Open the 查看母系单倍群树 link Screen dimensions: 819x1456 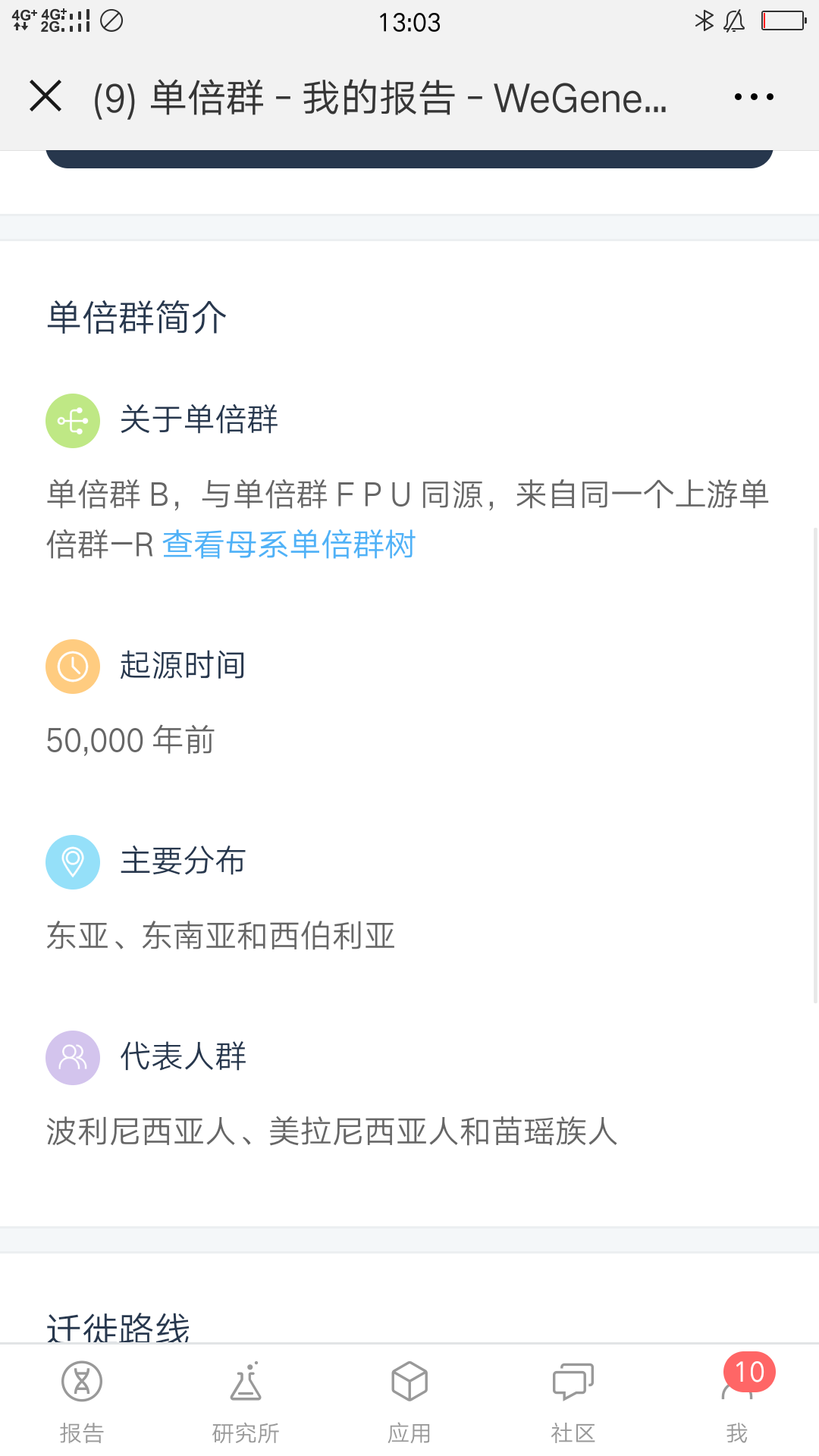(x=289, y=544)
